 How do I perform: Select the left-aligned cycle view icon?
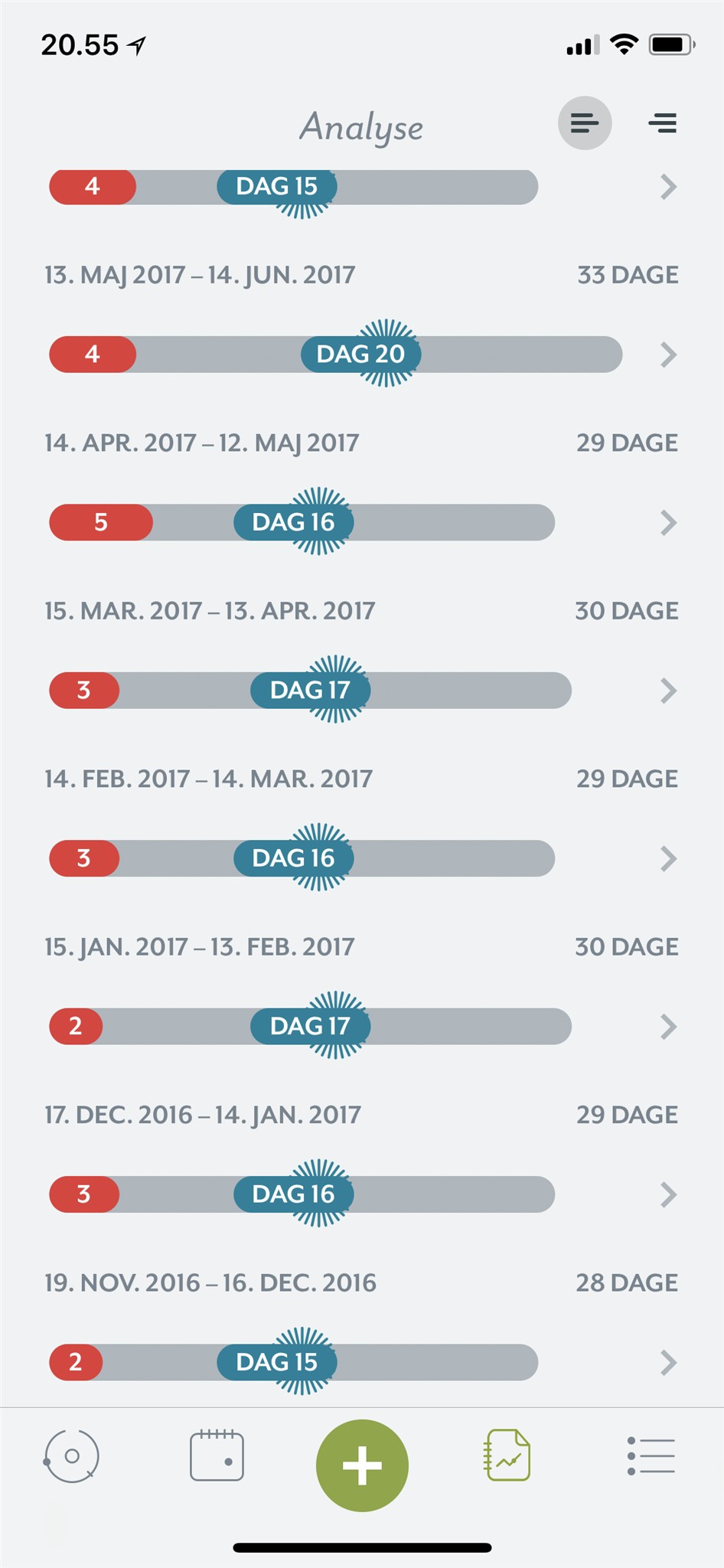coord(584,123)
